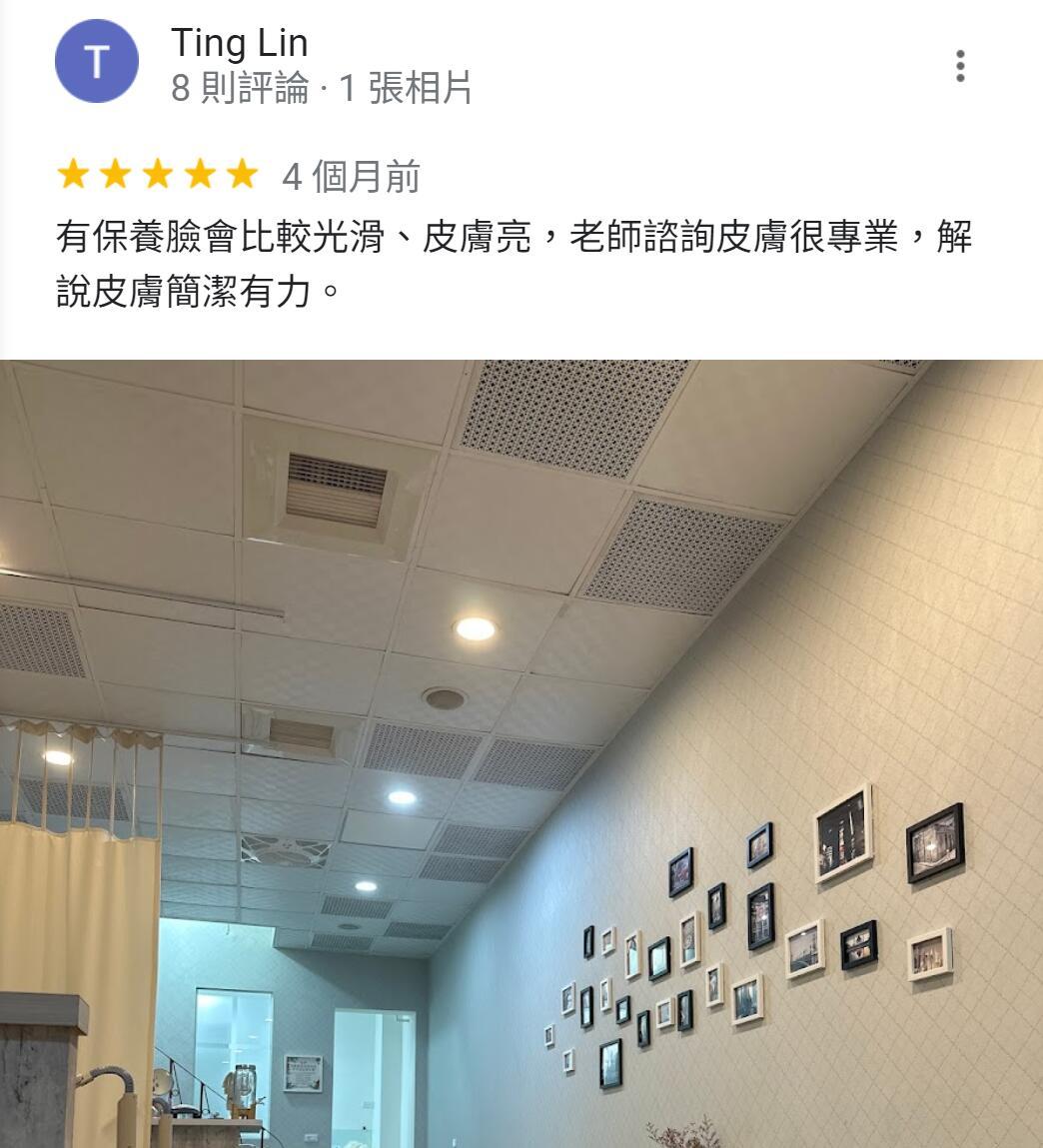Open the overflow menu on Ting Lin's review
1043x1148 pixels.
[960, 66]
